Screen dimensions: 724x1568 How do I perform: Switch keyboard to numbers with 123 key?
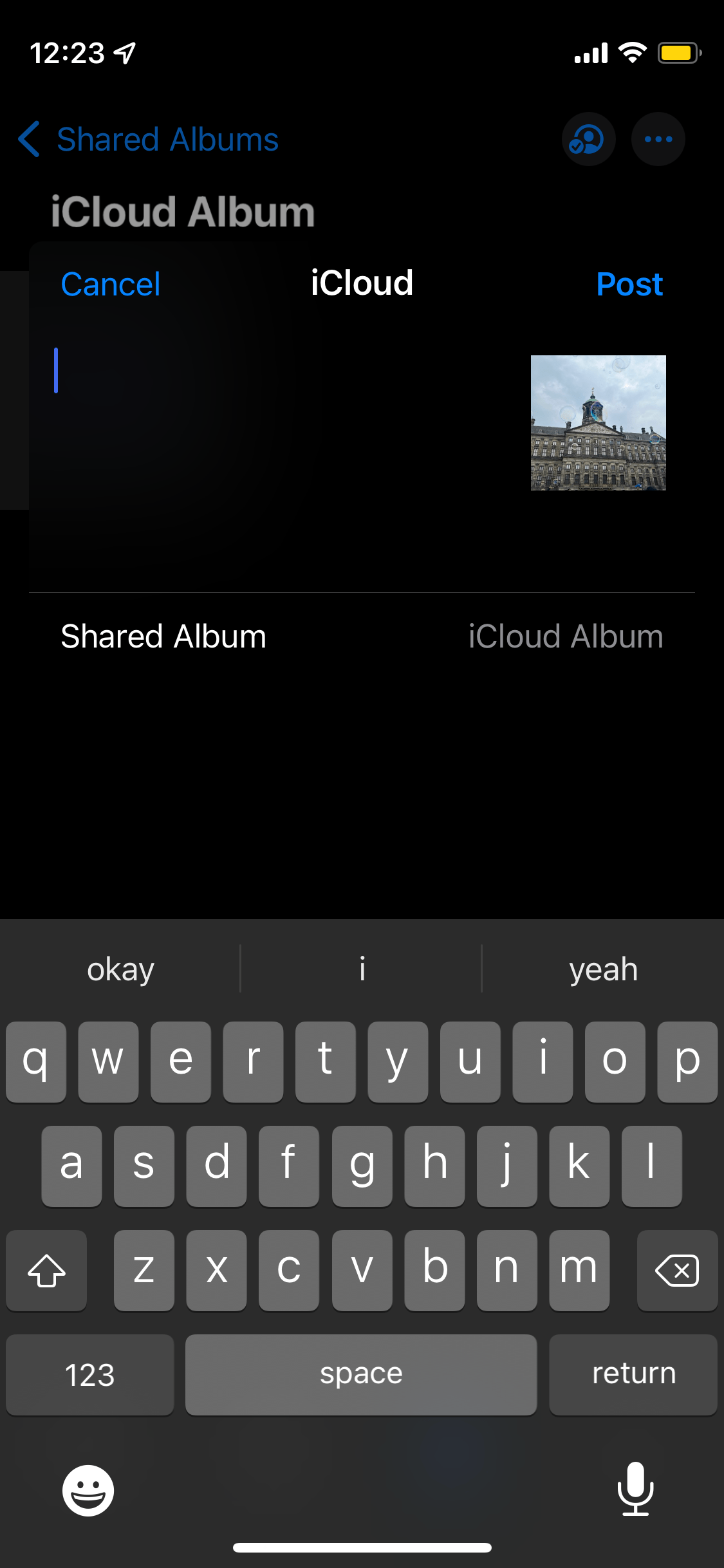click(90, 1375)
